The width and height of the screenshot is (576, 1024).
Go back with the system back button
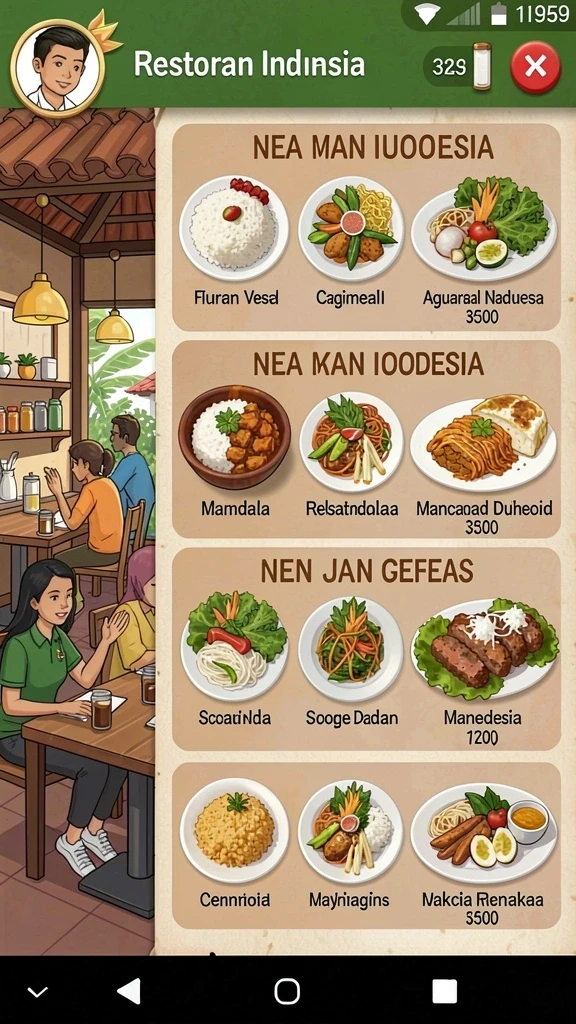[x=129, y=991]
